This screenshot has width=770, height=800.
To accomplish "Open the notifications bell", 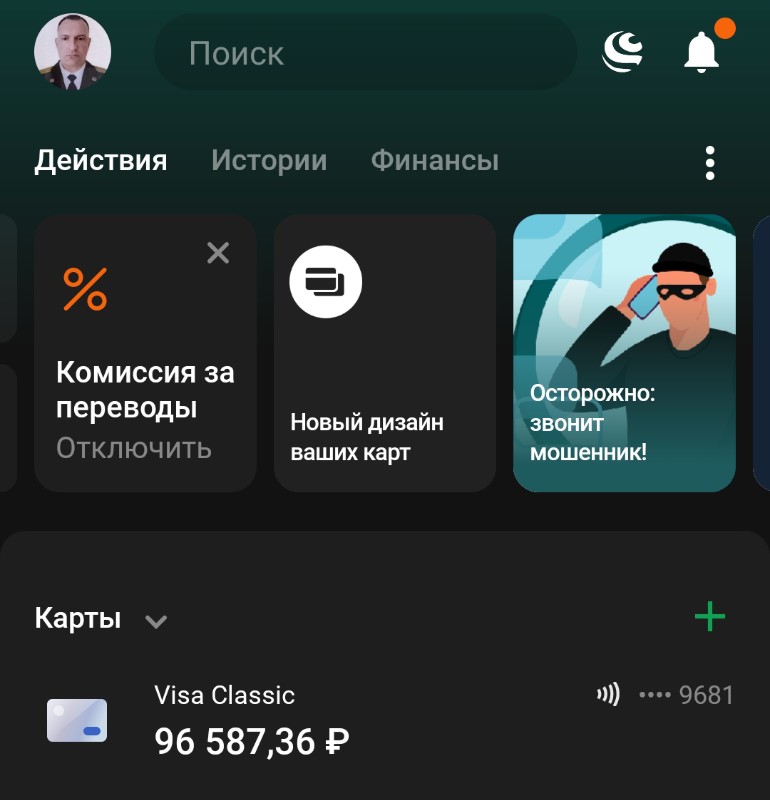I will [x=702, y=52].
